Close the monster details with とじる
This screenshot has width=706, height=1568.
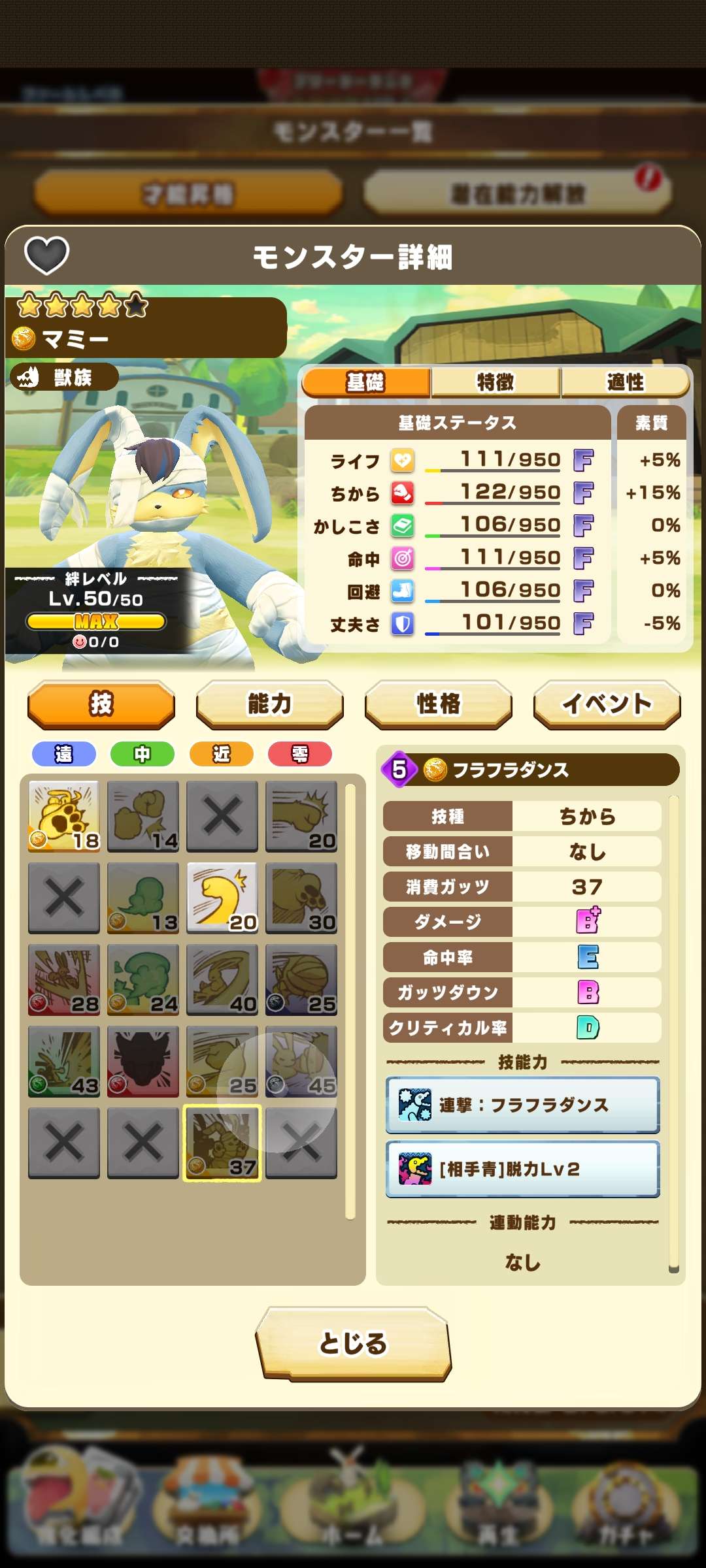[x=353, y=1343]
